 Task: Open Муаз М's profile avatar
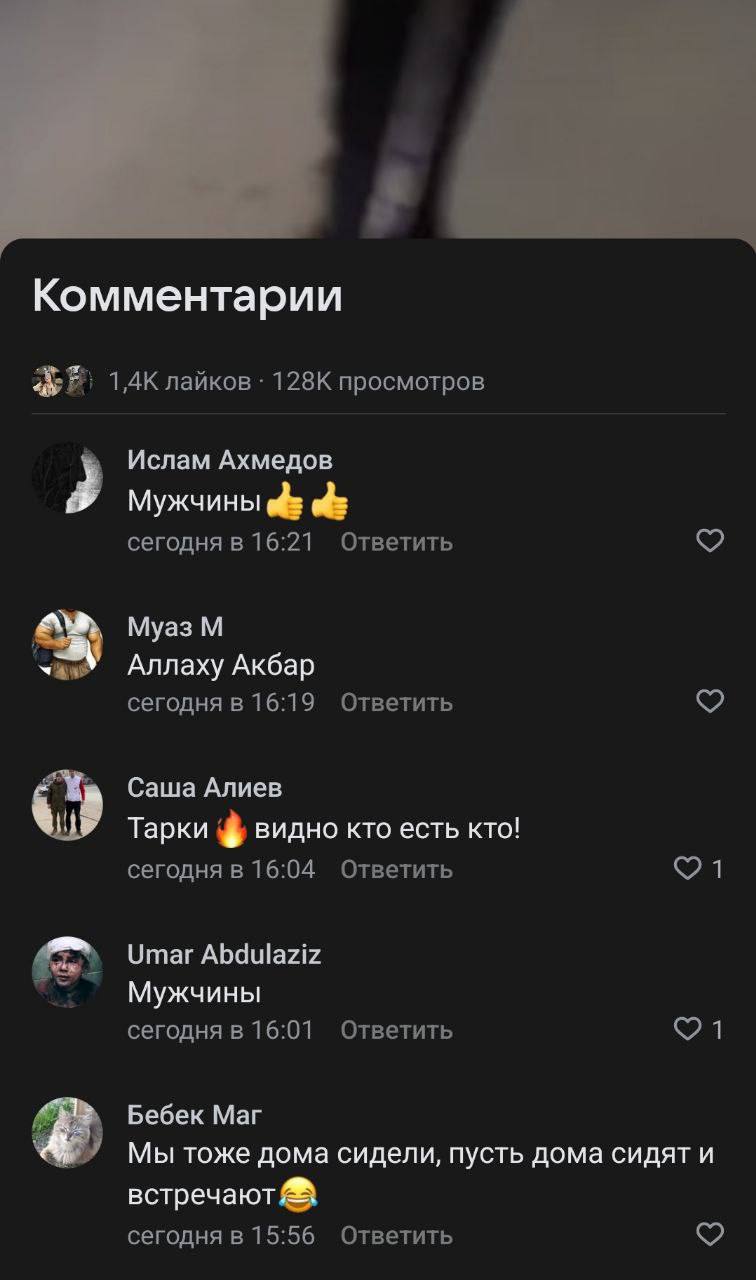point(68,645)
